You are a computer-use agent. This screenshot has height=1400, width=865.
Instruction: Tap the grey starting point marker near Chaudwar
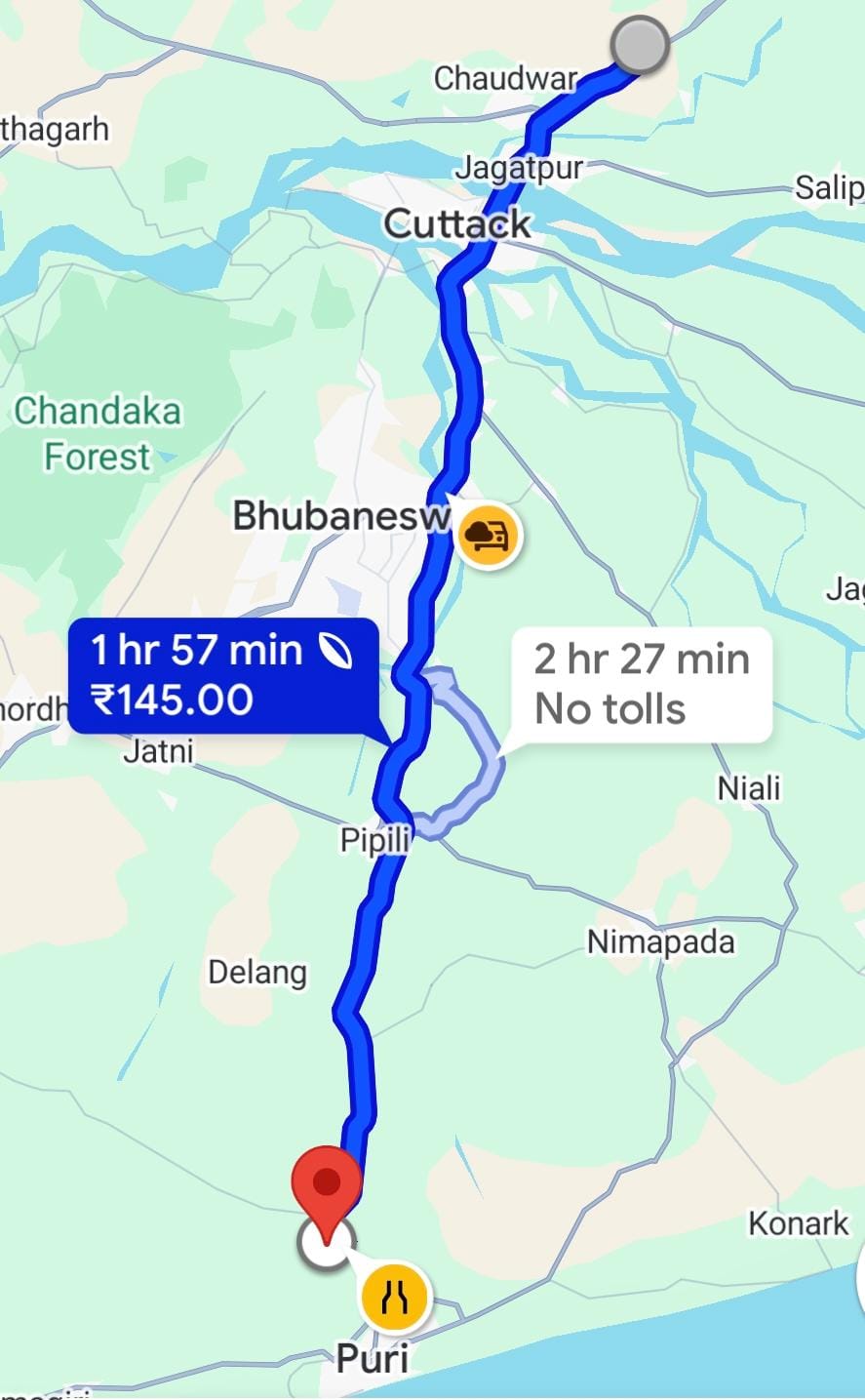640,46
